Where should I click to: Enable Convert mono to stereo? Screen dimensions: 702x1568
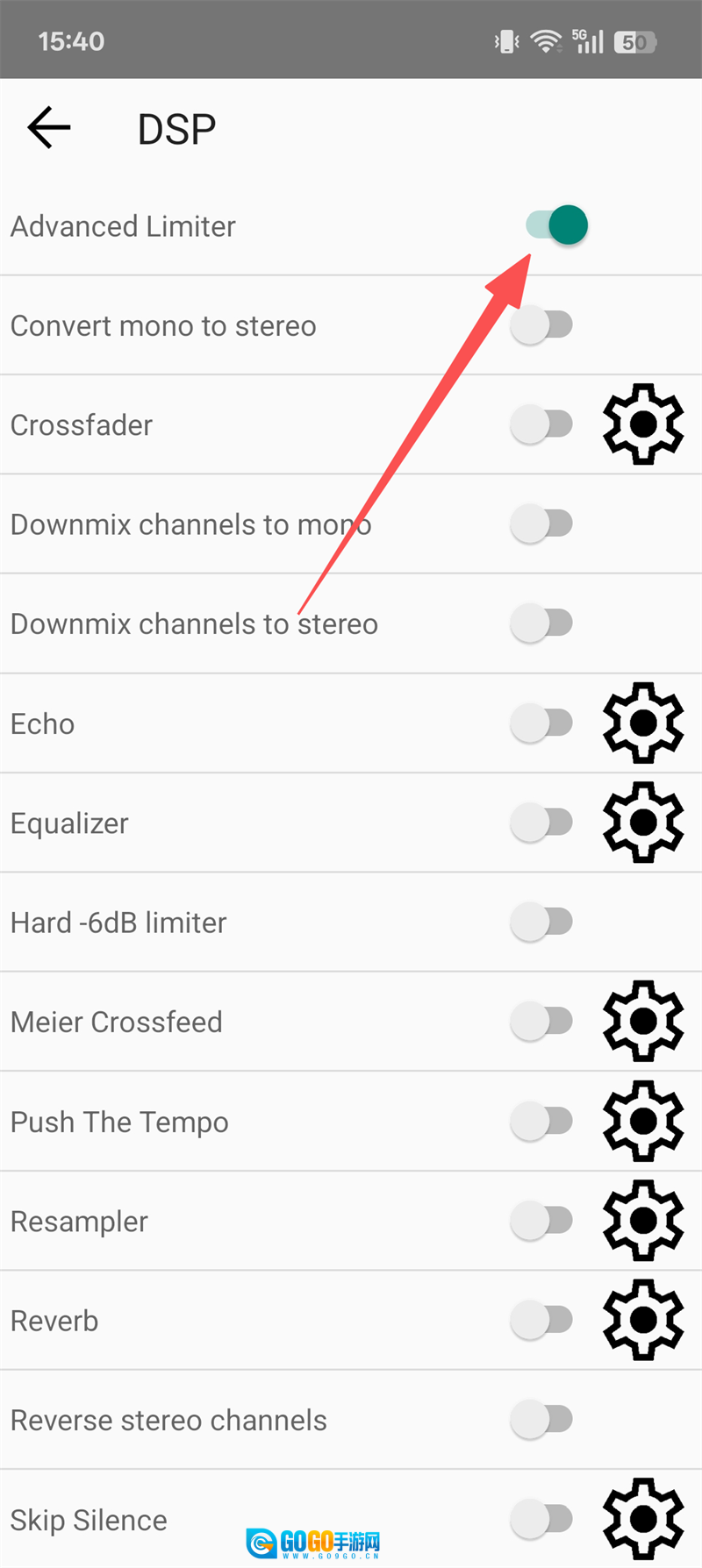tap(541, 325)
